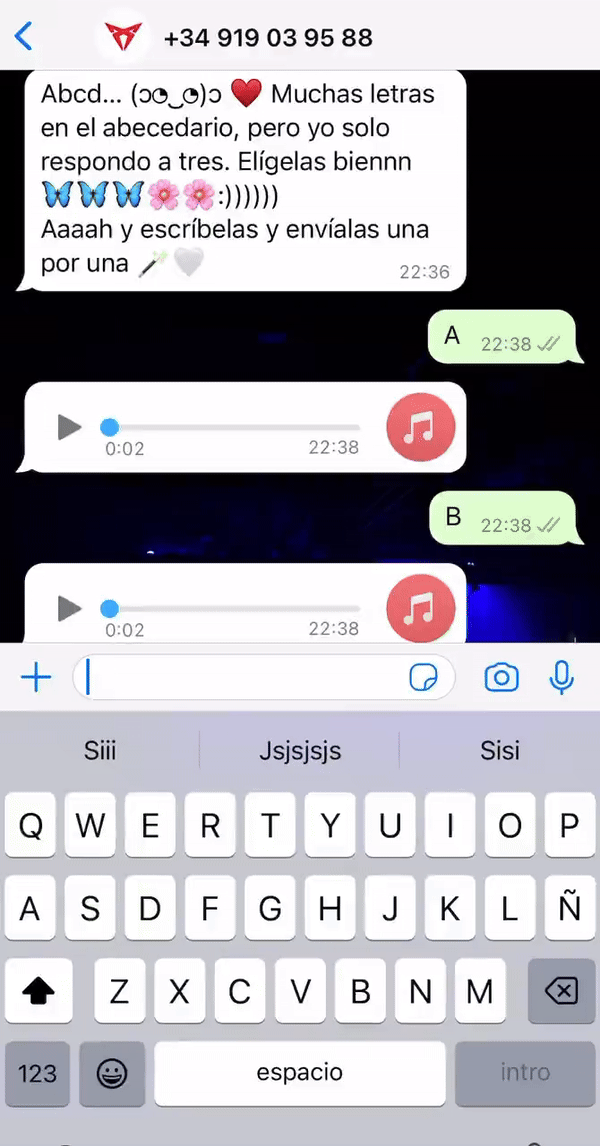Focus the message text field
Screen dimensions: 600x1146
[240, 679]
